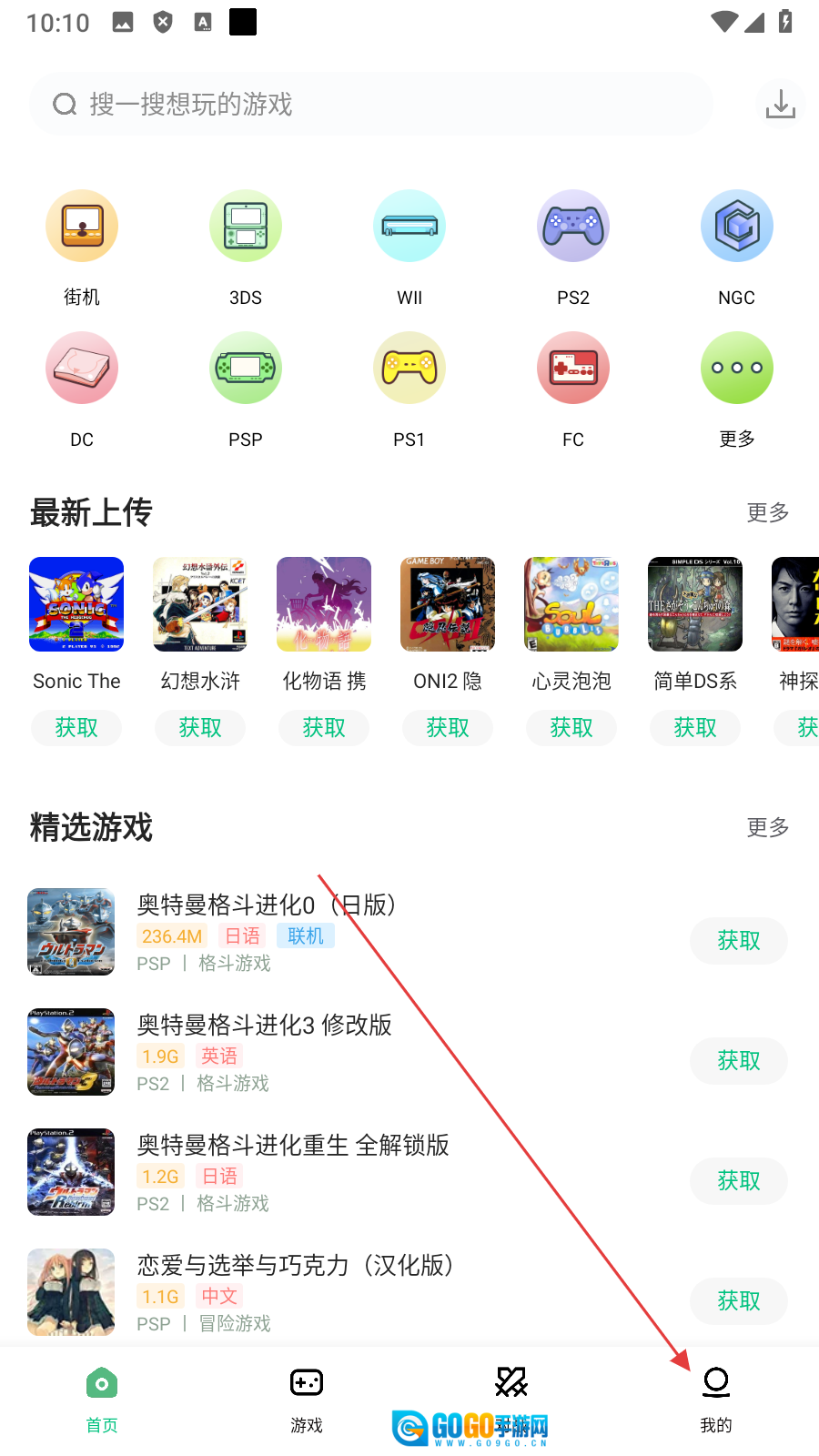The height and width of the screenshot is (1456, 819).
Task: Select the 3DS platform category
Action: (x=246, y=227)
